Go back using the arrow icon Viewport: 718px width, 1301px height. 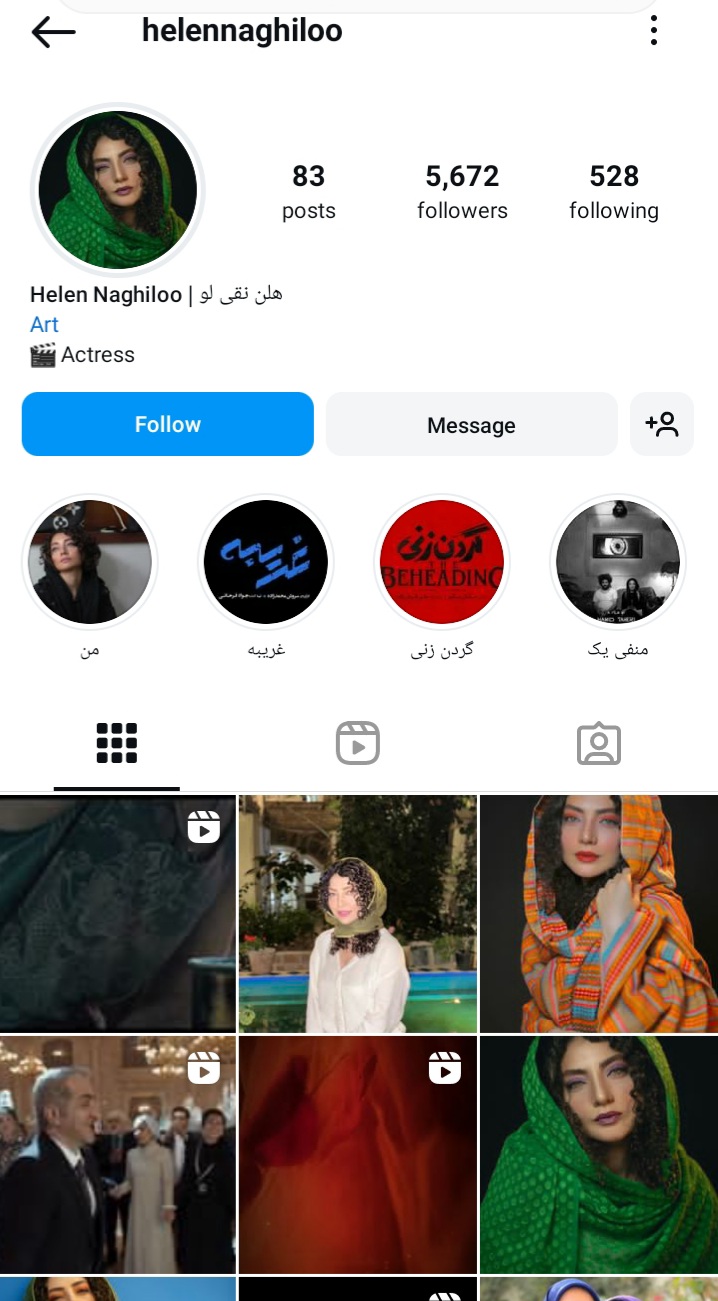click(x=54, y=32)
